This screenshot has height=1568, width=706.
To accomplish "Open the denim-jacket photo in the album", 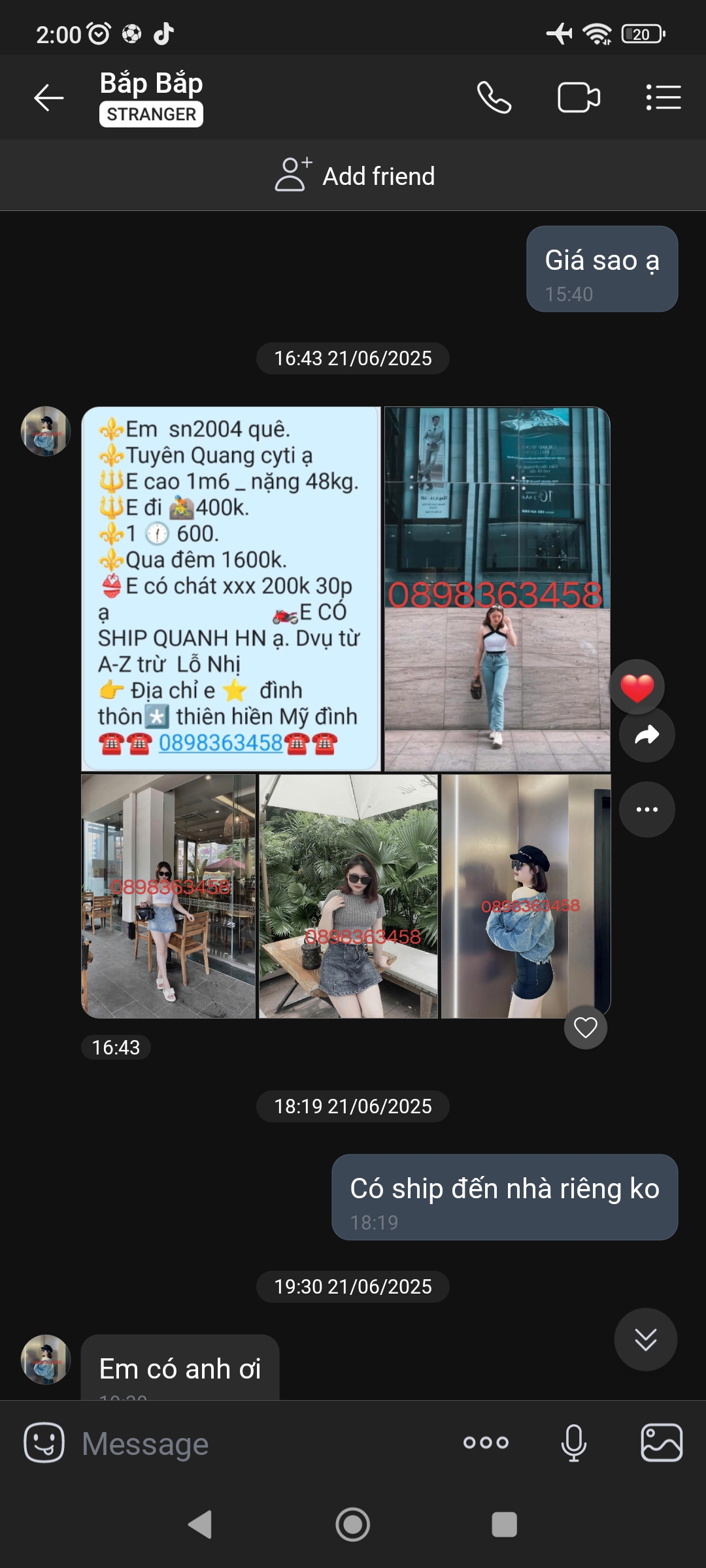I will click(525, 896).
